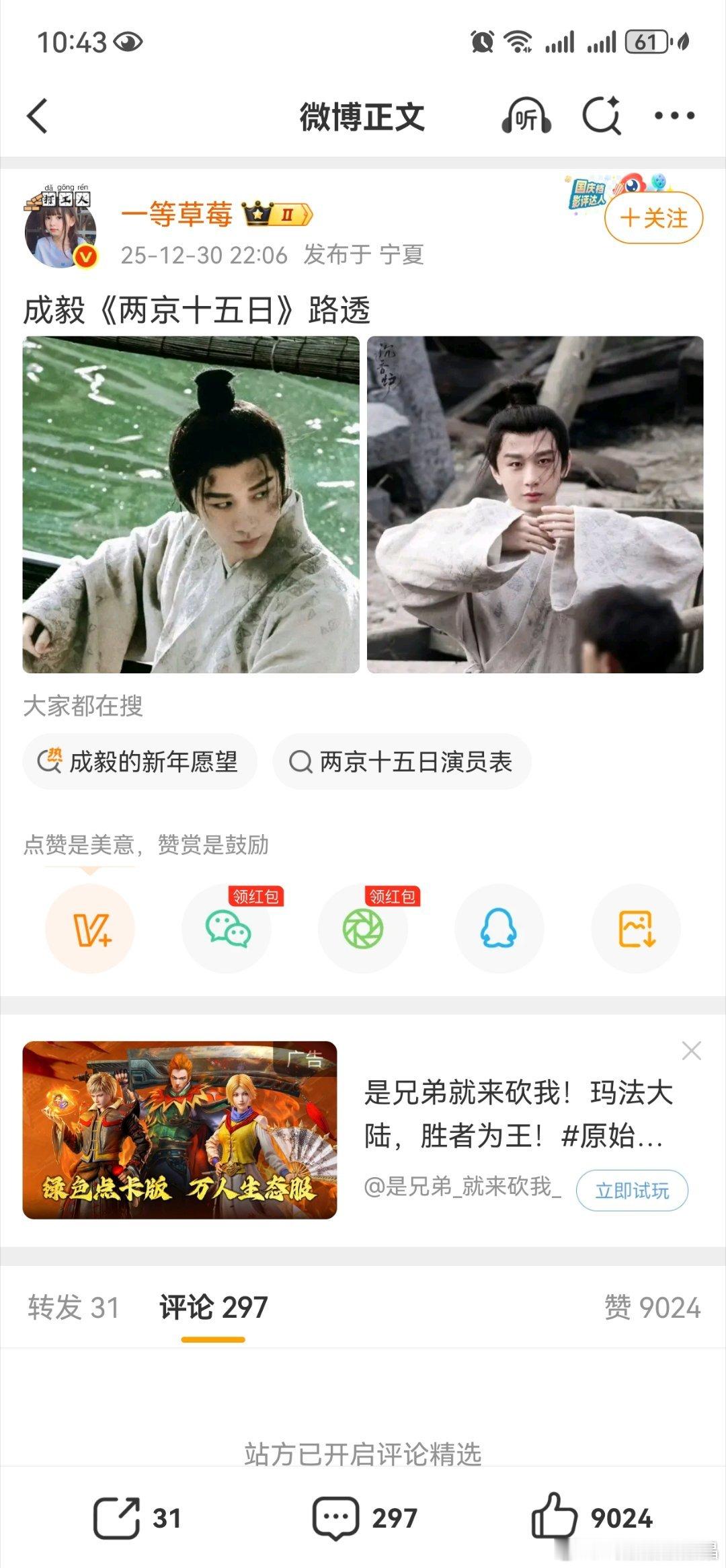
Task: Share the post via the WeChat icon
Action: pos(227,928)
